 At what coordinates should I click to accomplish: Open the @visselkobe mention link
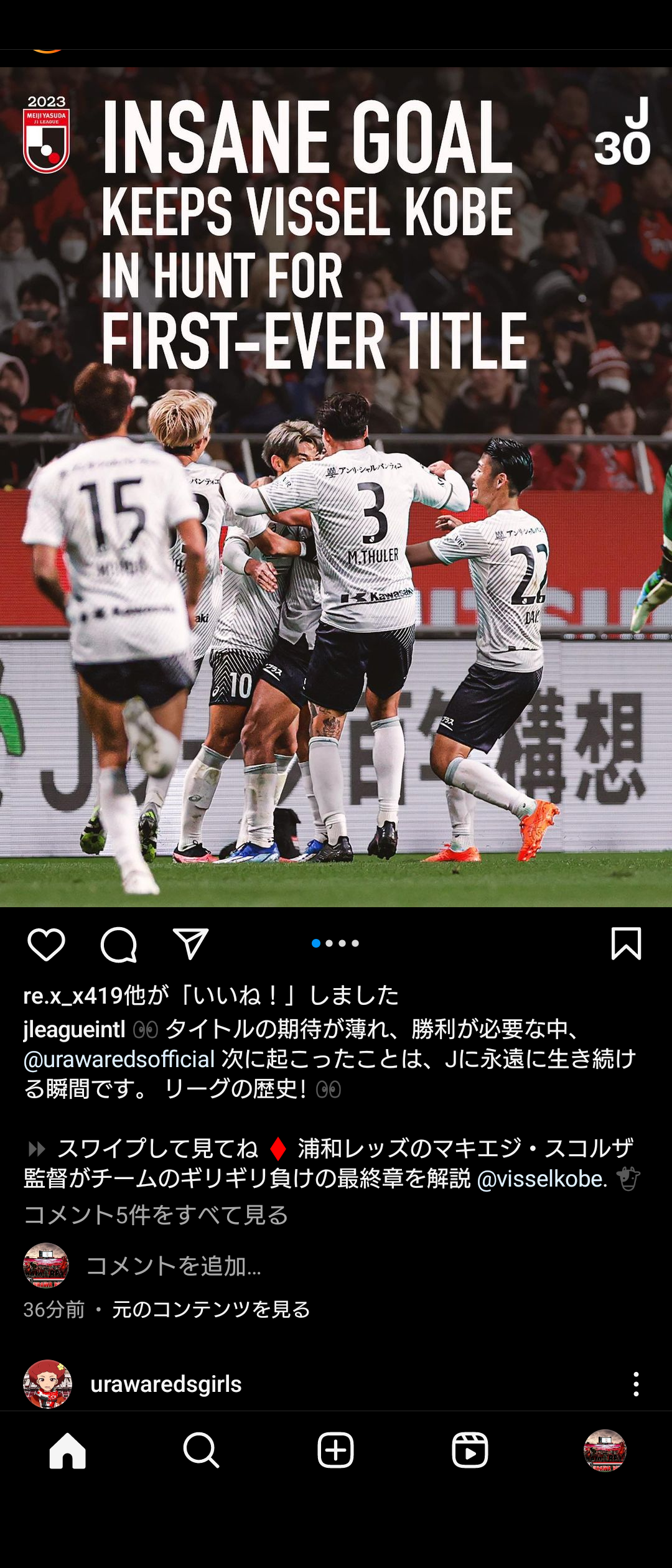click(x=541, y=1179)
